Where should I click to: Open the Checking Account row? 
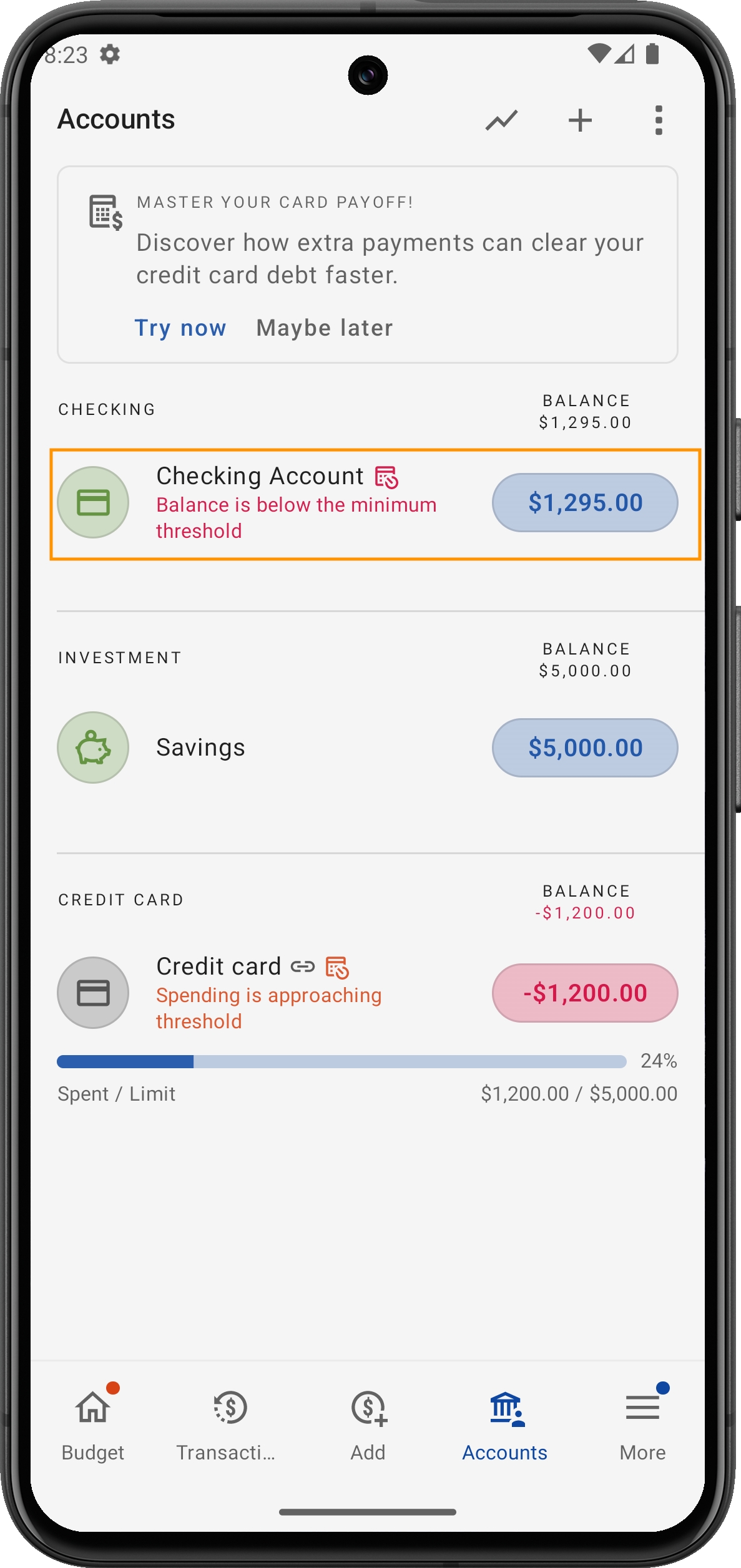pyautogui.click(x=281, y=503)
